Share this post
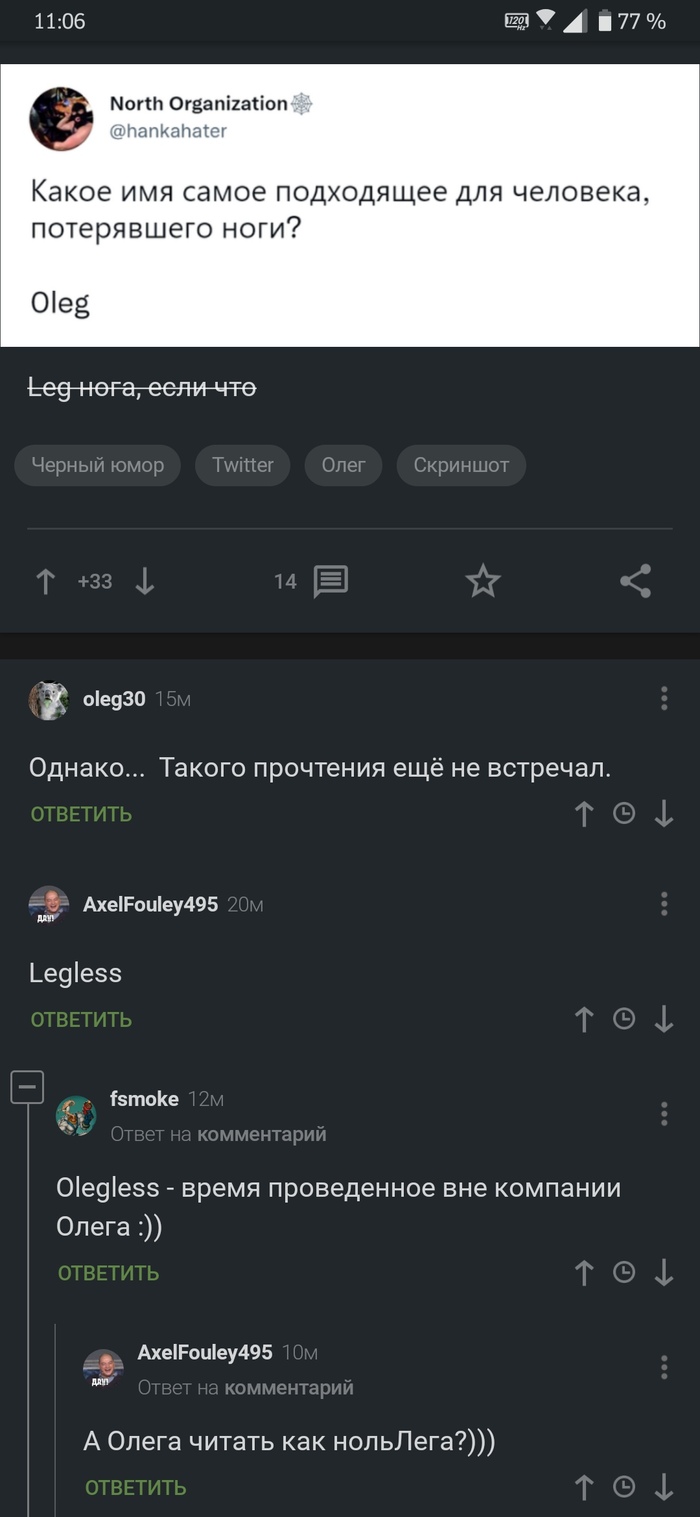This screenshot has width=700, height=1517. tap(635, 581)
